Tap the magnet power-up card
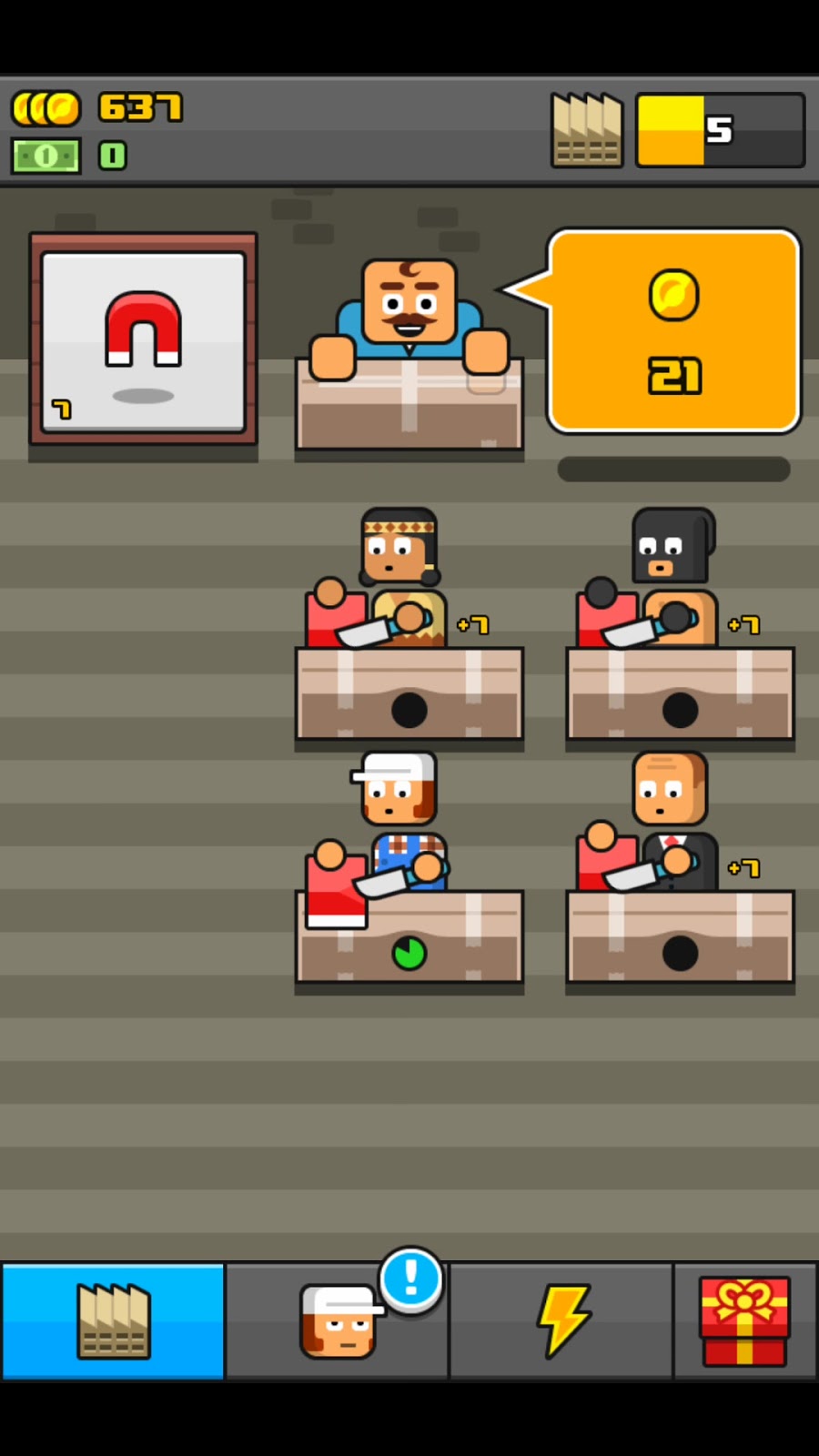Image resolution: width=819 pixels, height=1456 pixels. coord(143,339)
